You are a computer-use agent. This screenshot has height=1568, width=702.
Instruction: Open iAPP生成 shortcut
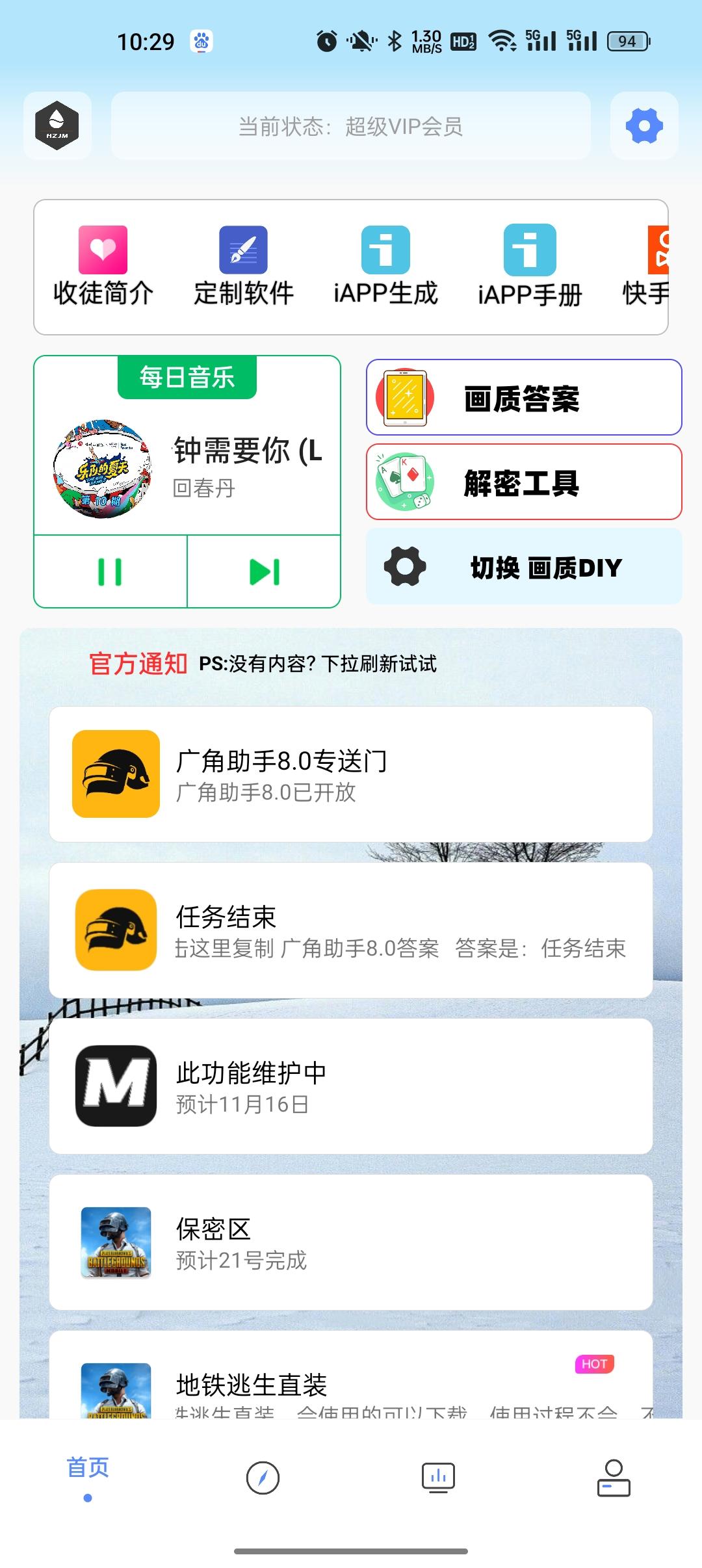[x=385, y=267]
